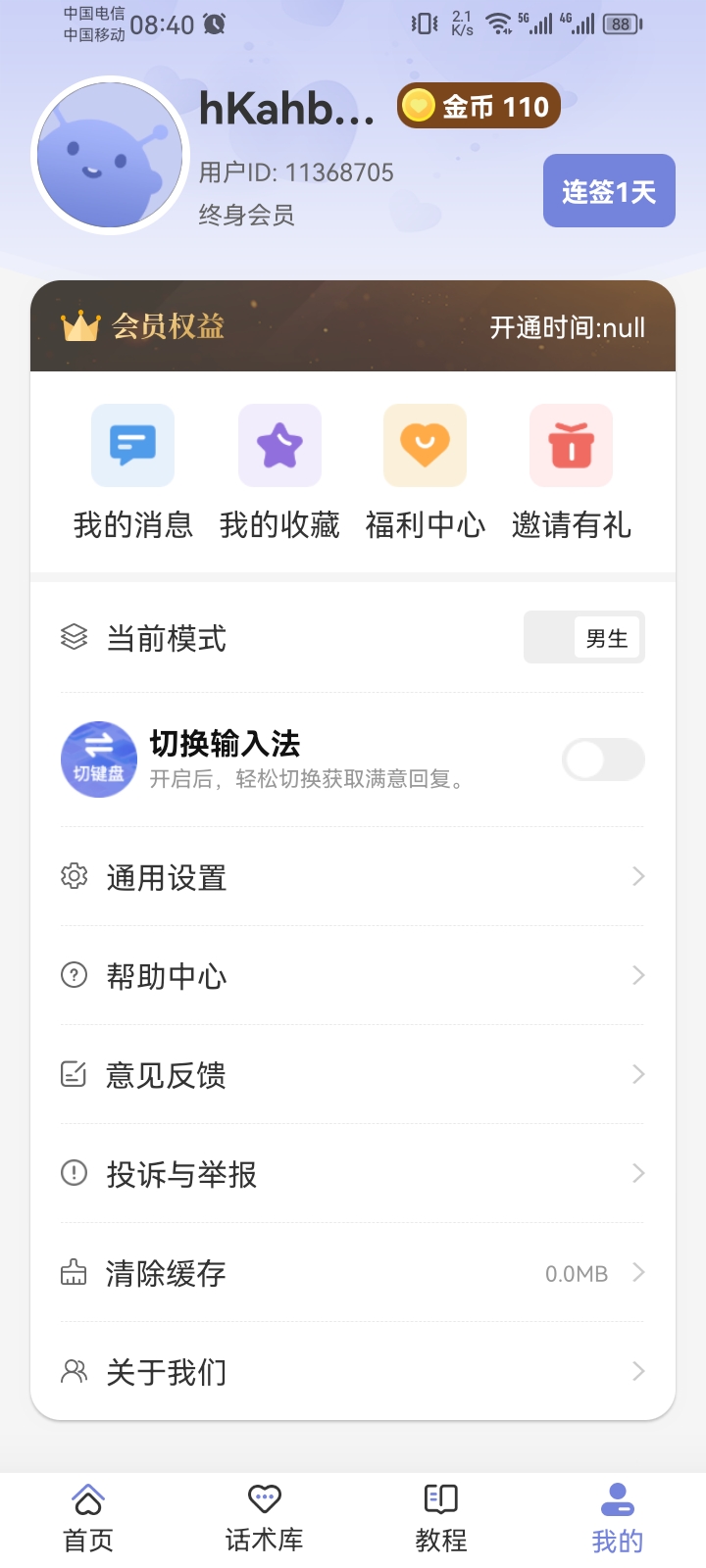The image size is (706, 1568).
Task: Go to 福利中心 welfare center
Action: click(425, 472)
